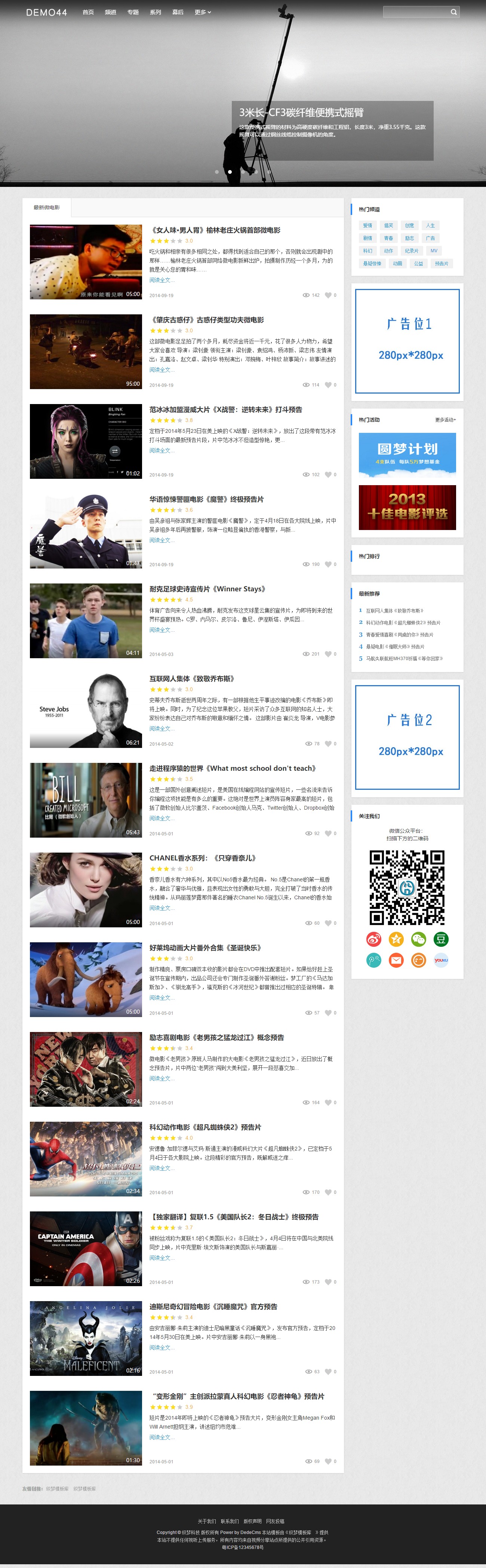Expand the 更多 dropdown menu

(x=202, y=12)
